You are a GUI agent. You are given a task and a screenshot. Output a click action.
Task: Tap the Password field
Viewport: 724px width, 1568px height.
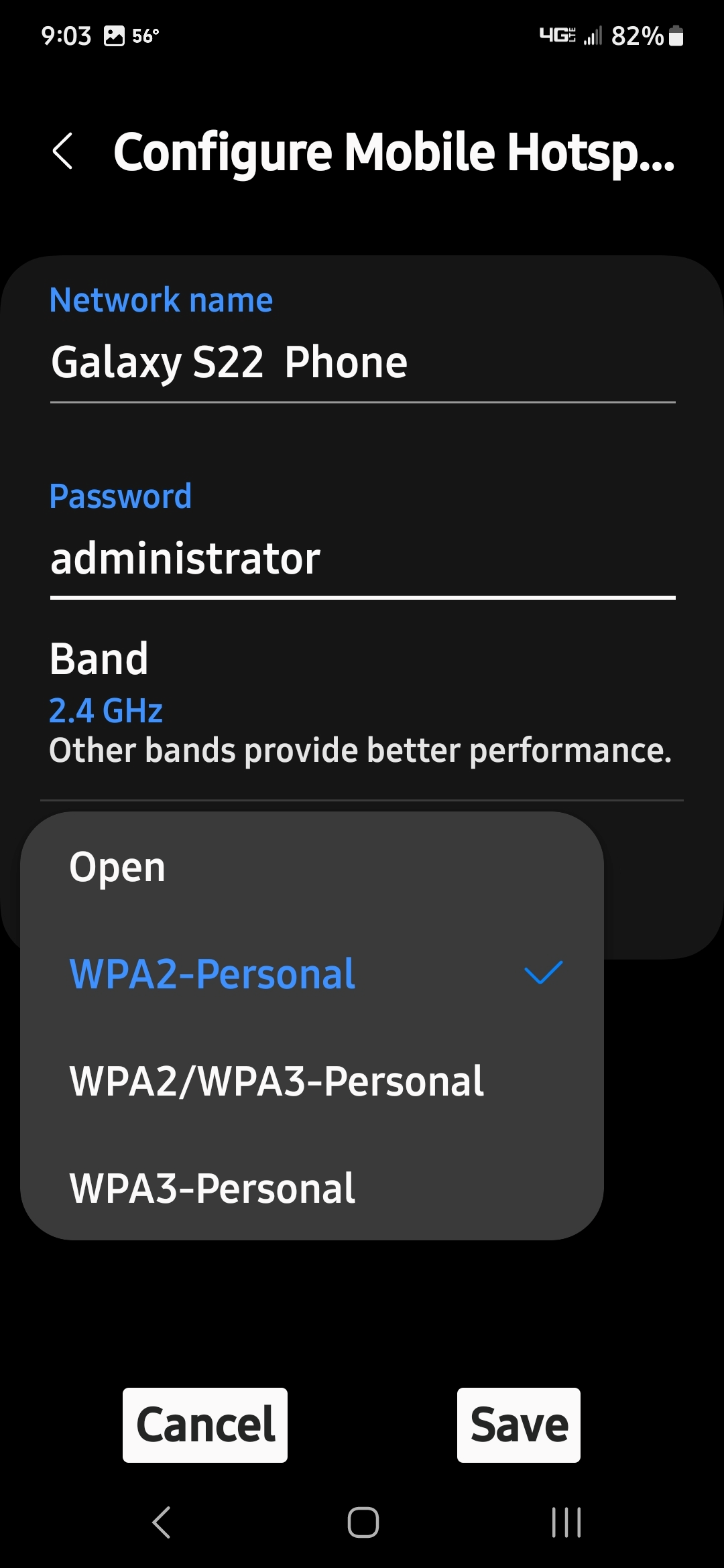click(362, 558)
